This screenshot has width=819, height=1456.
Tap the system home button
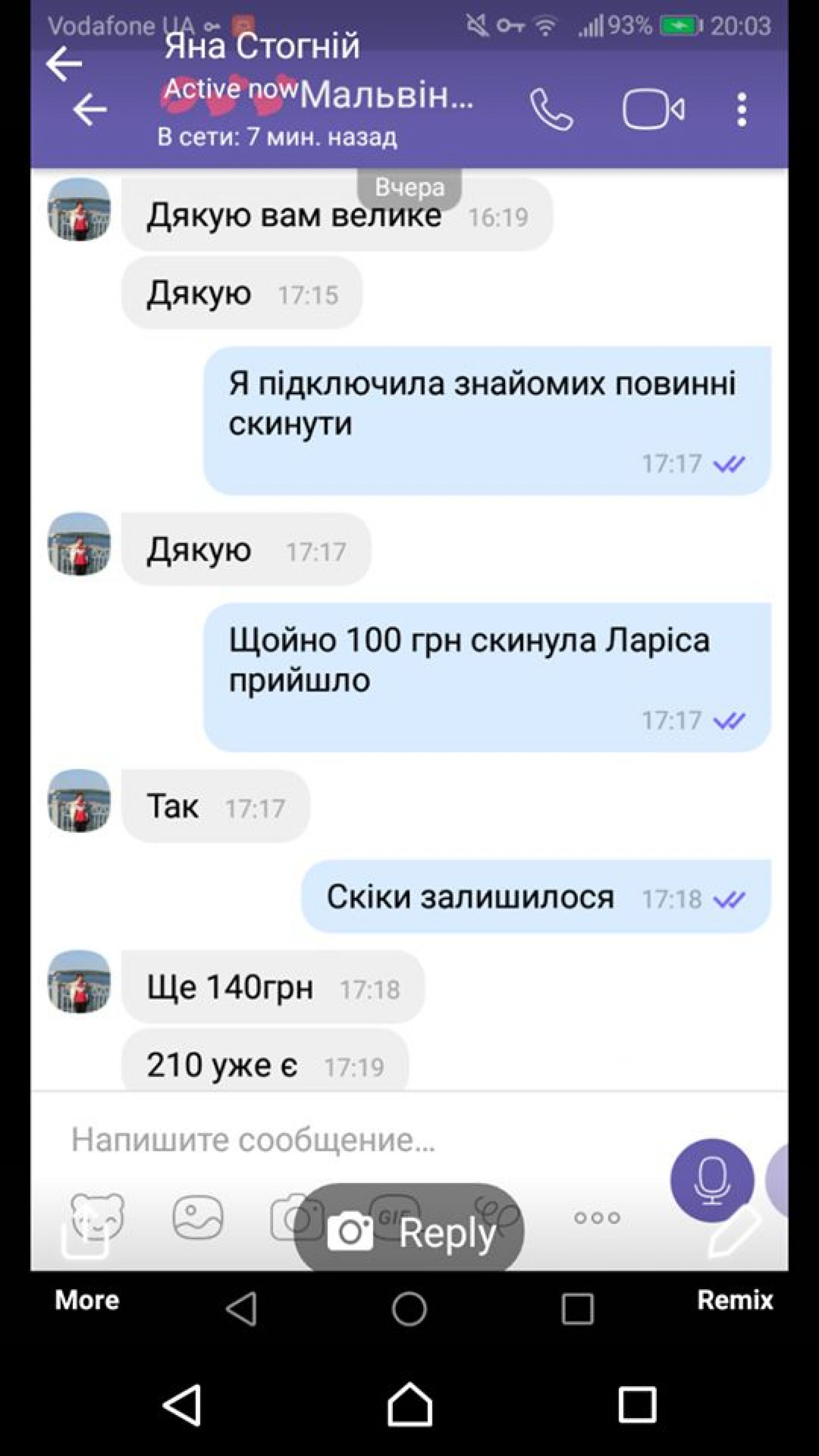click(x=410, y=1405)
